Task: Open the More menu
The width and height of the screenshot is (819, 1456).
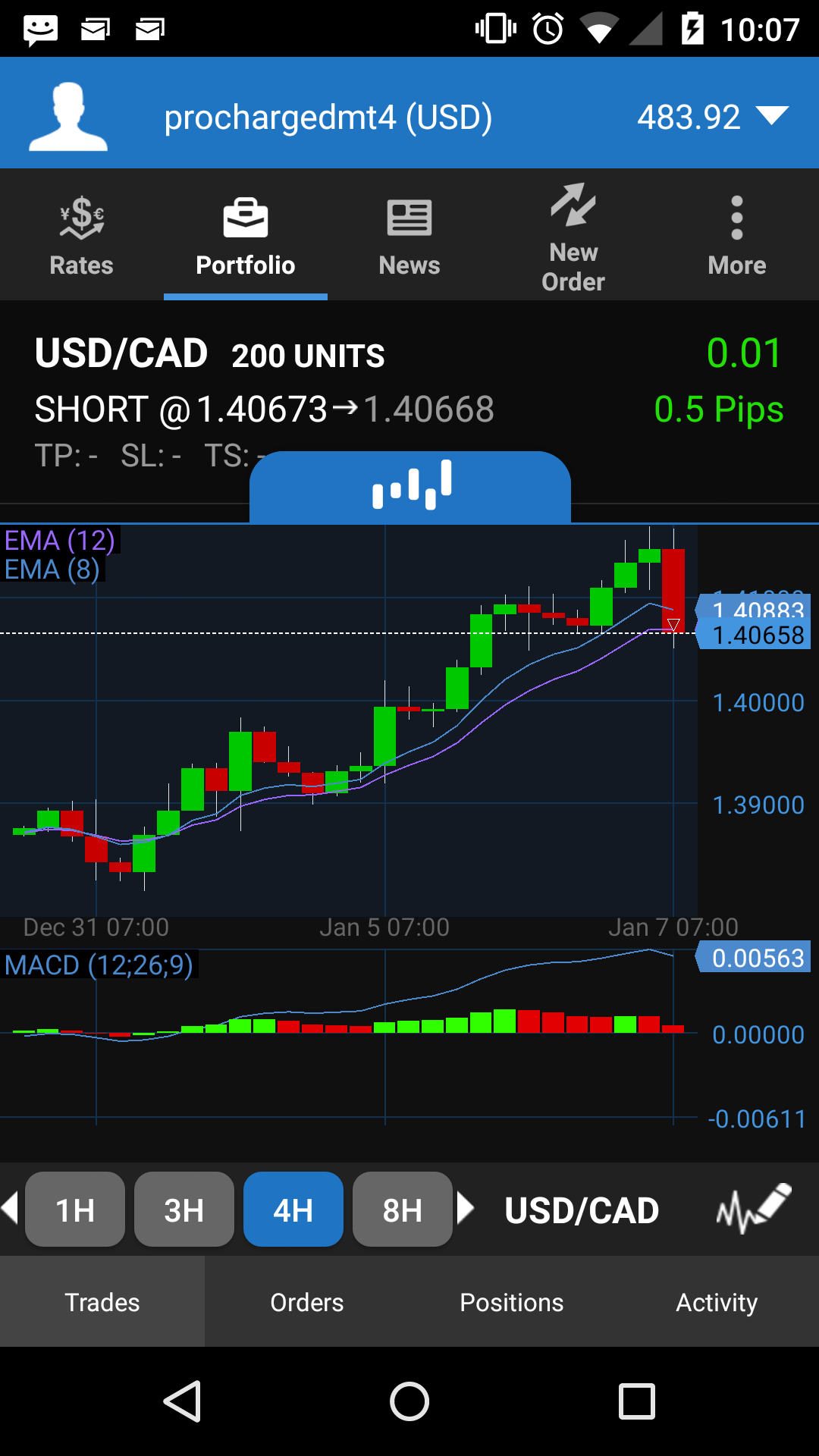Action: click(736, 235)
